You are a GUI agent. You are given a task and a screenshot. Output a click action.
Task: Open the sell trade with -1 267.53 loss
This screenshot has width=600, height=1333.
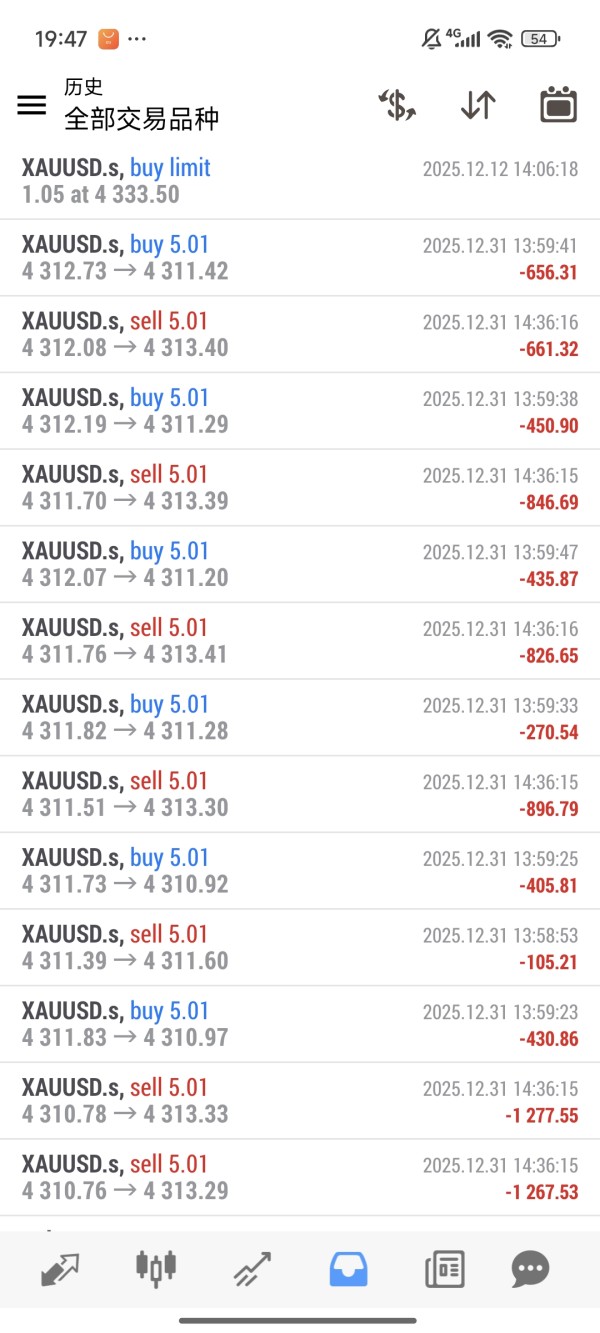click(300, 1178)
